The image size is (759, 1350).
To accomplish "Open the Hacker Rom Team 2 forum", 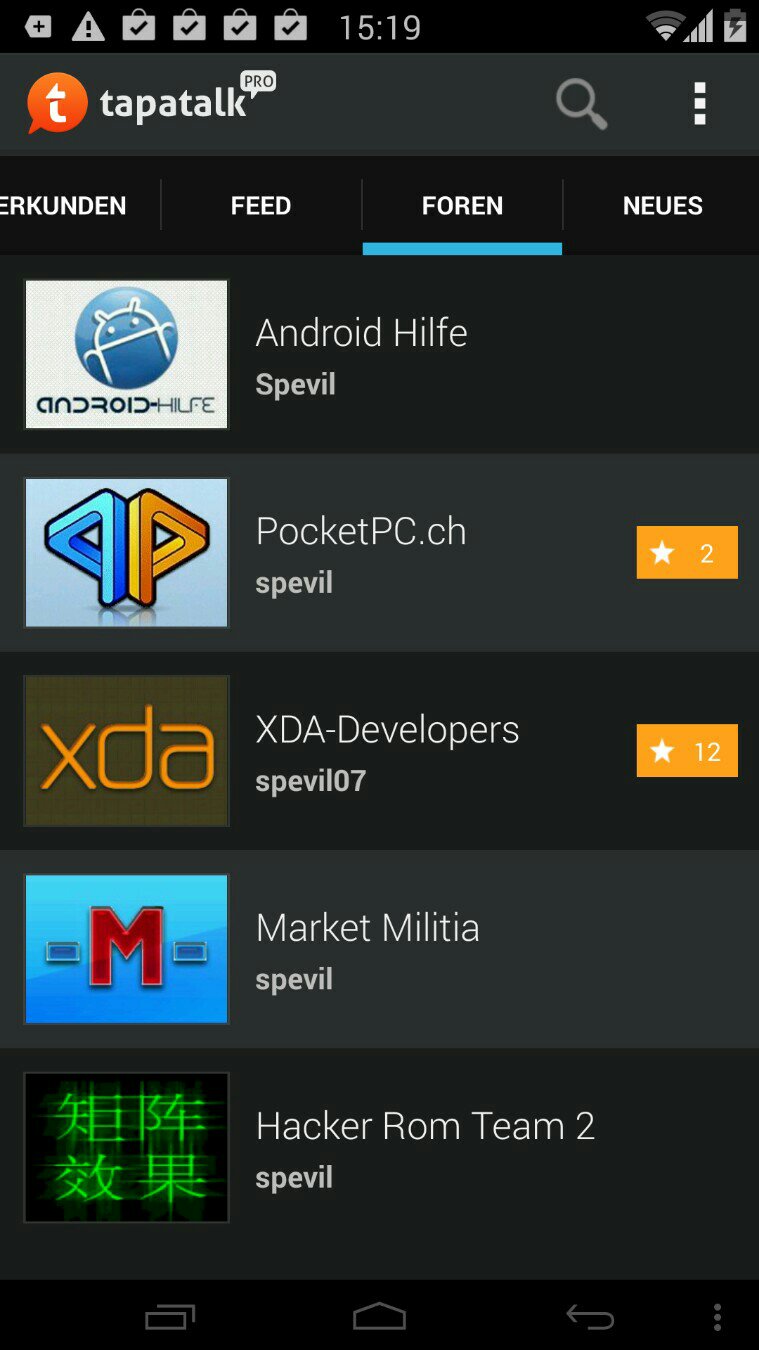I will click(x=379, y=1147).
